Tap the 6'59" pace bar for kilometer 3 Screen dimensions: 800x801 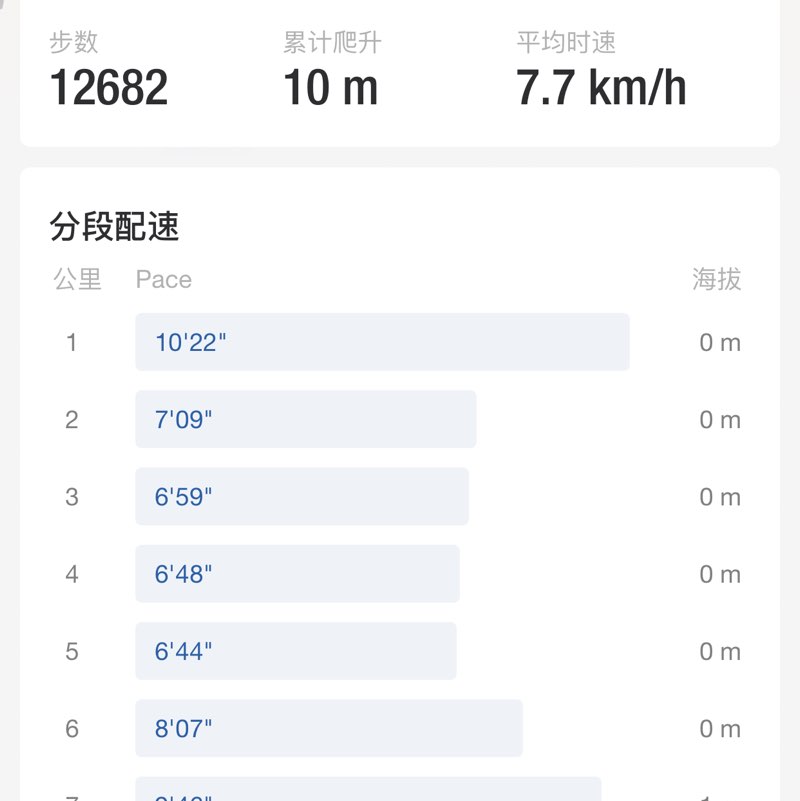coord(300,496)
